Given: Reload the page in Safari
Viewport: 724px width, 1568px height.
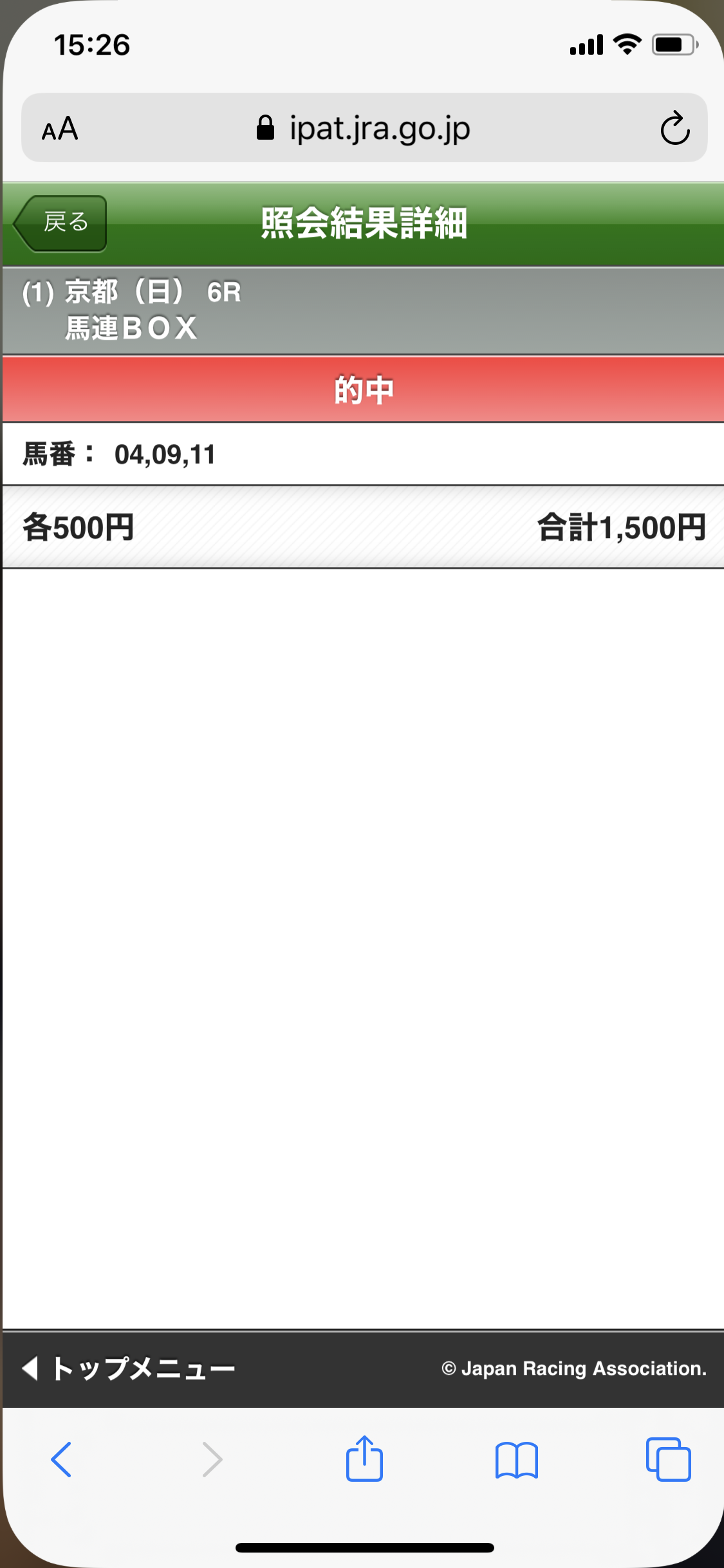Looking at the screenshot, I should [674, 128].
